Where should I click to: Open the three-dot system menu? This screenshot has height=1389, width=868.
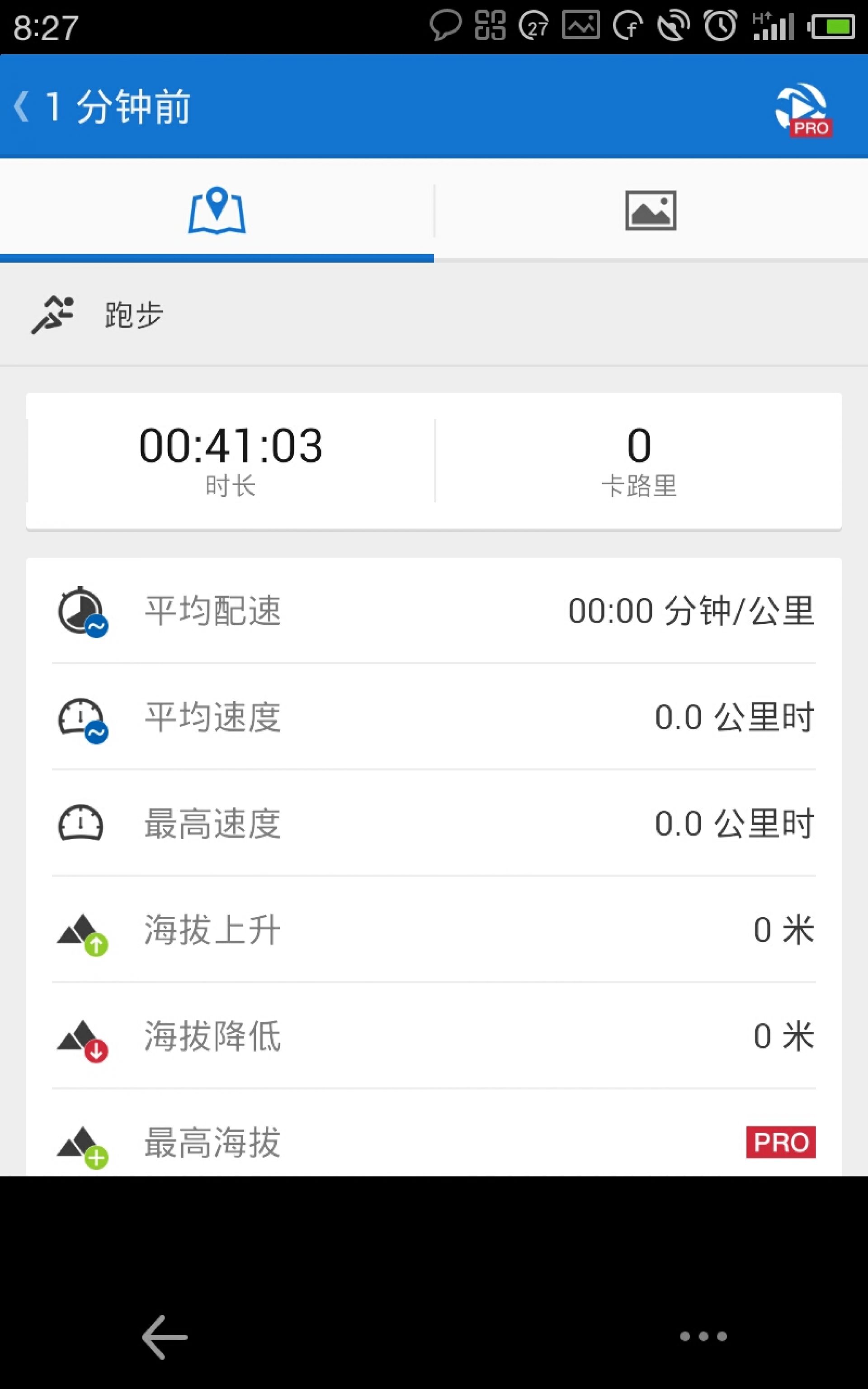[x=703, y=1336]
